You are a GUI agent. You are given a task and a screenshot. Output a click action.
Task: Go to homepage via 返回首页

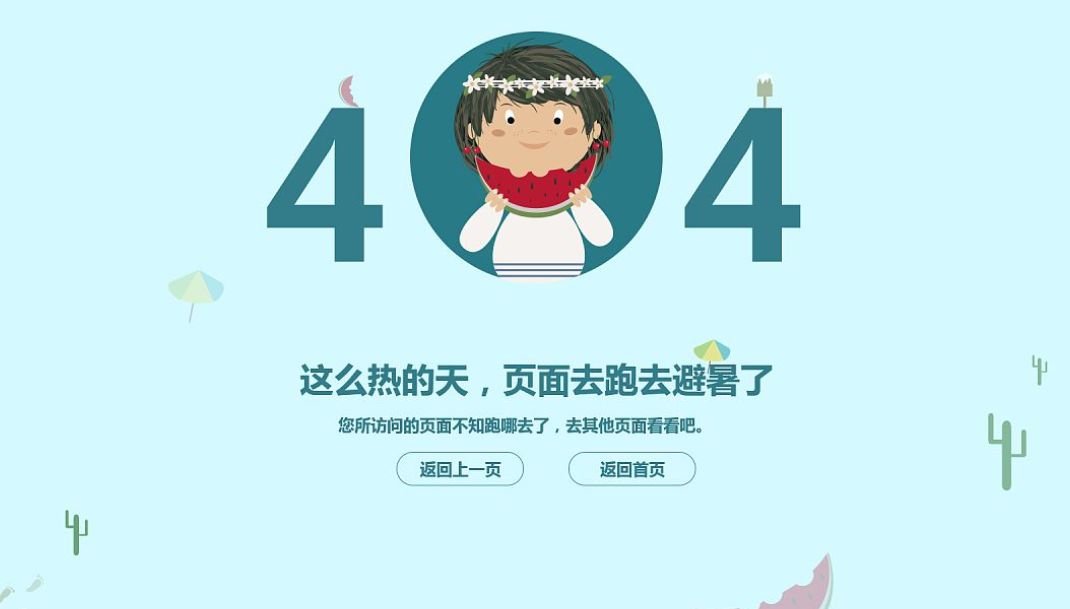tap(632, 469)
